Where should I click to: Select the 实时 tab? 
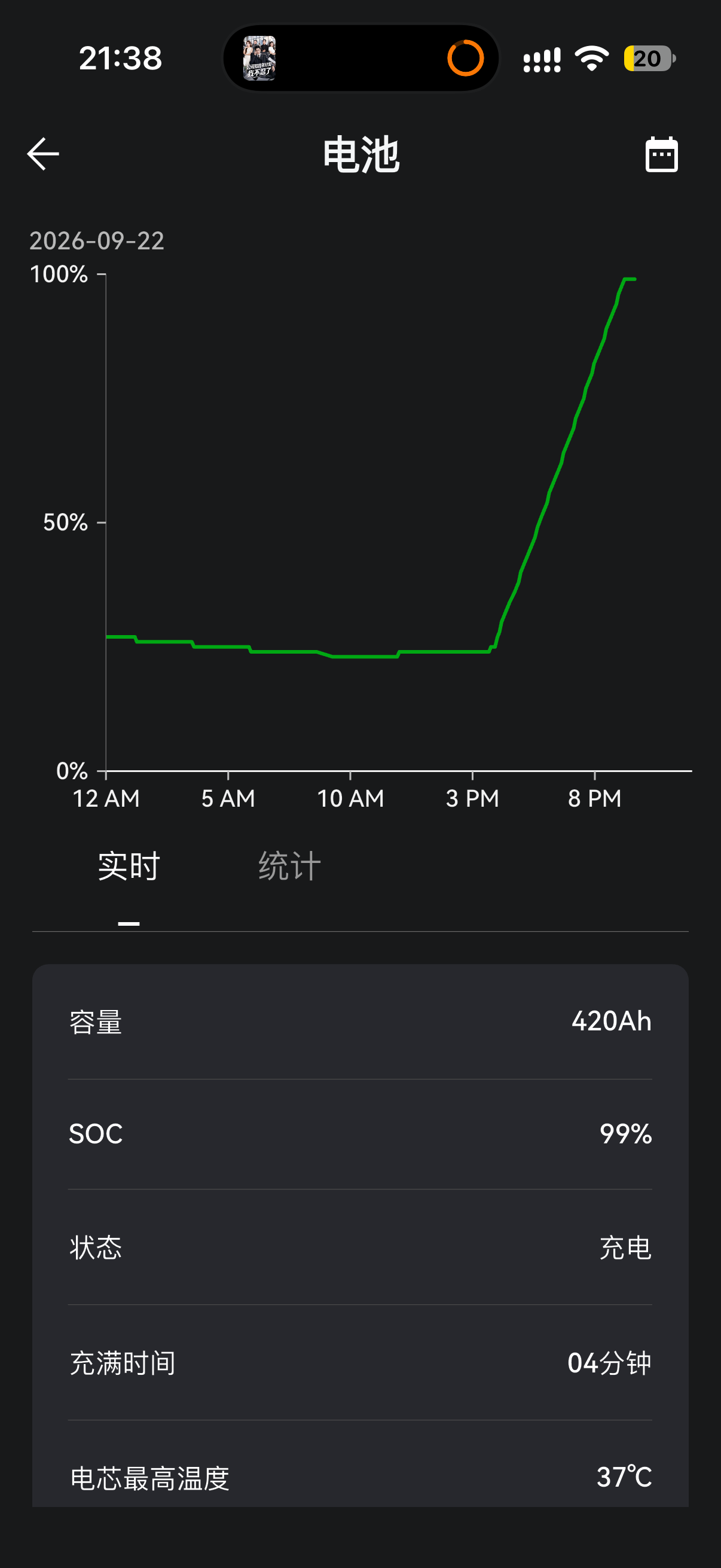point(129,865)
